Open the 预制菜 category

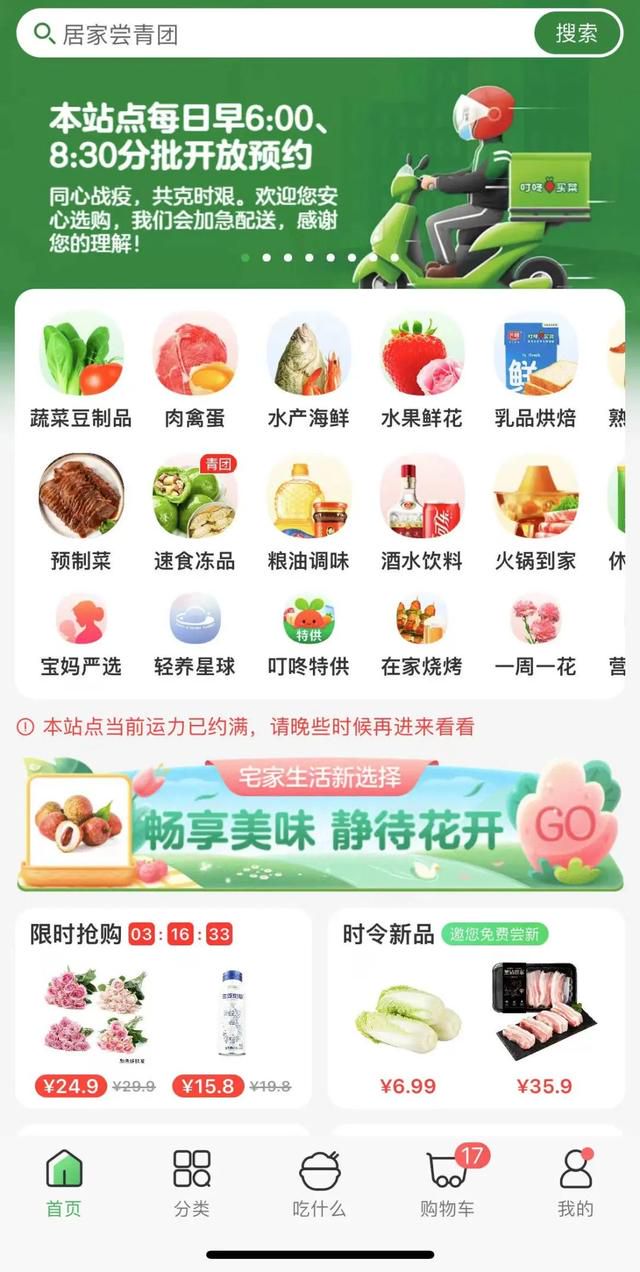(x=81, y=513)
